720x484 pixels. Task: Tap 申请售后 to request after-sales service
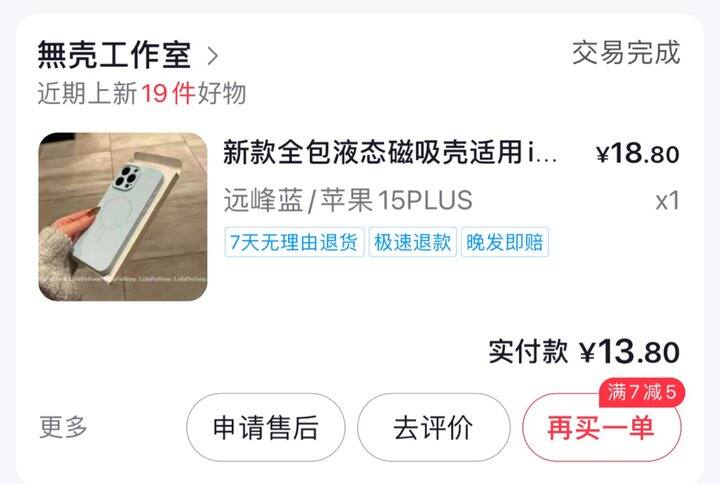265,428
